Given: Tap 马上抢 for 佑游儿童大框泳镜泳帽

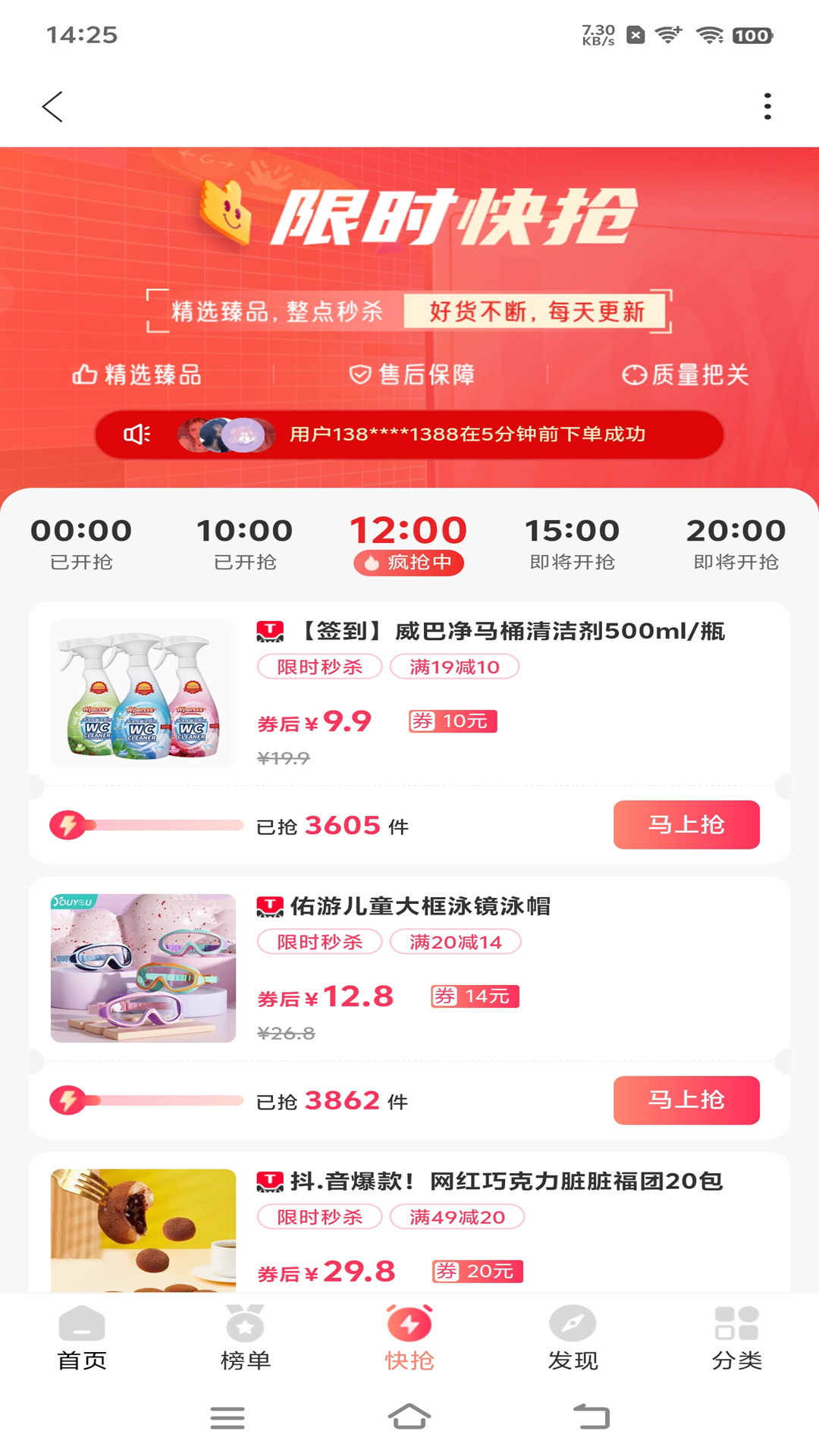Looking at the screenshot, I should click(686, 1100).
